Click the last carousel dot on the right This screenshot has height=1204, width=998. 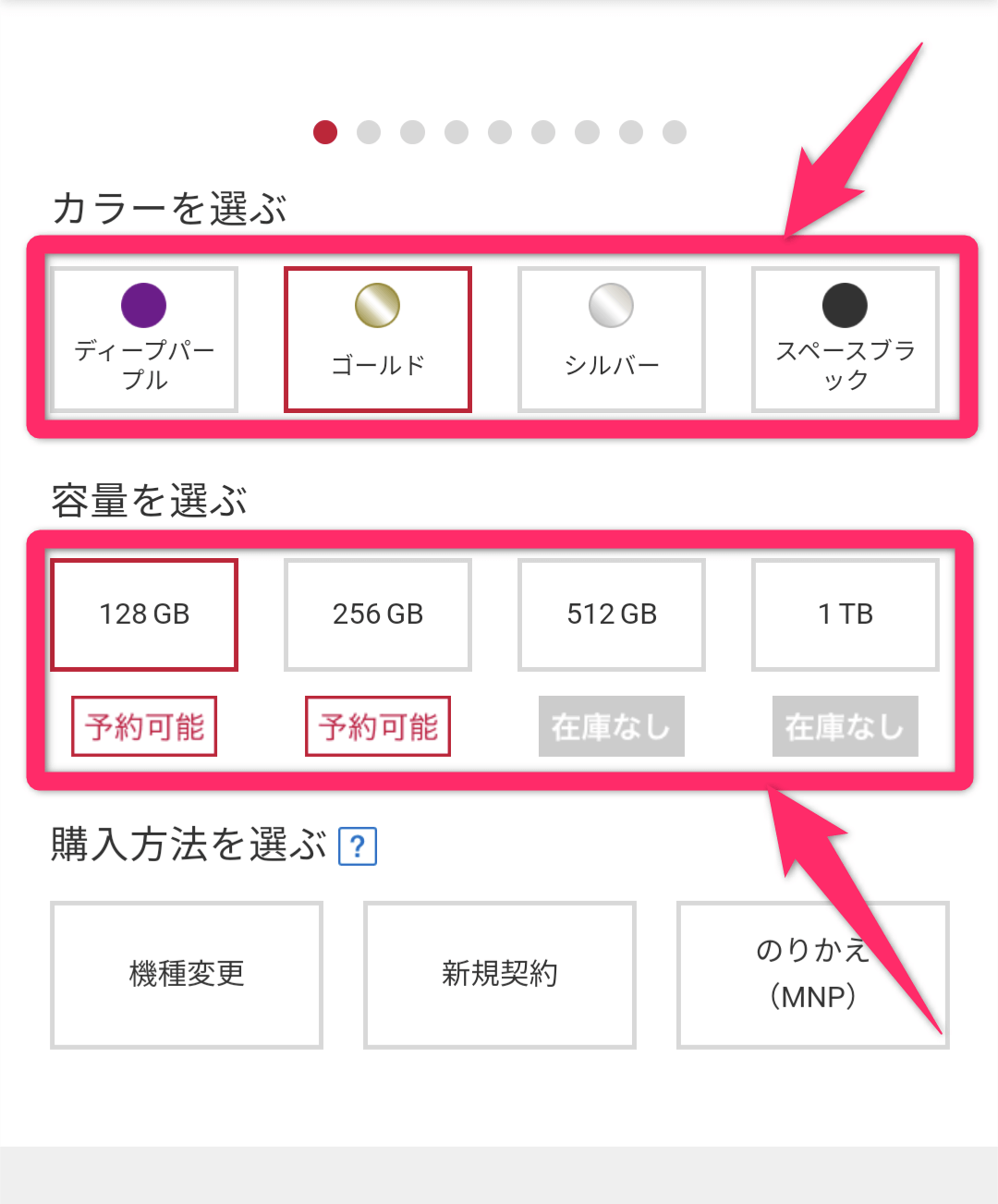click(674, 132)
